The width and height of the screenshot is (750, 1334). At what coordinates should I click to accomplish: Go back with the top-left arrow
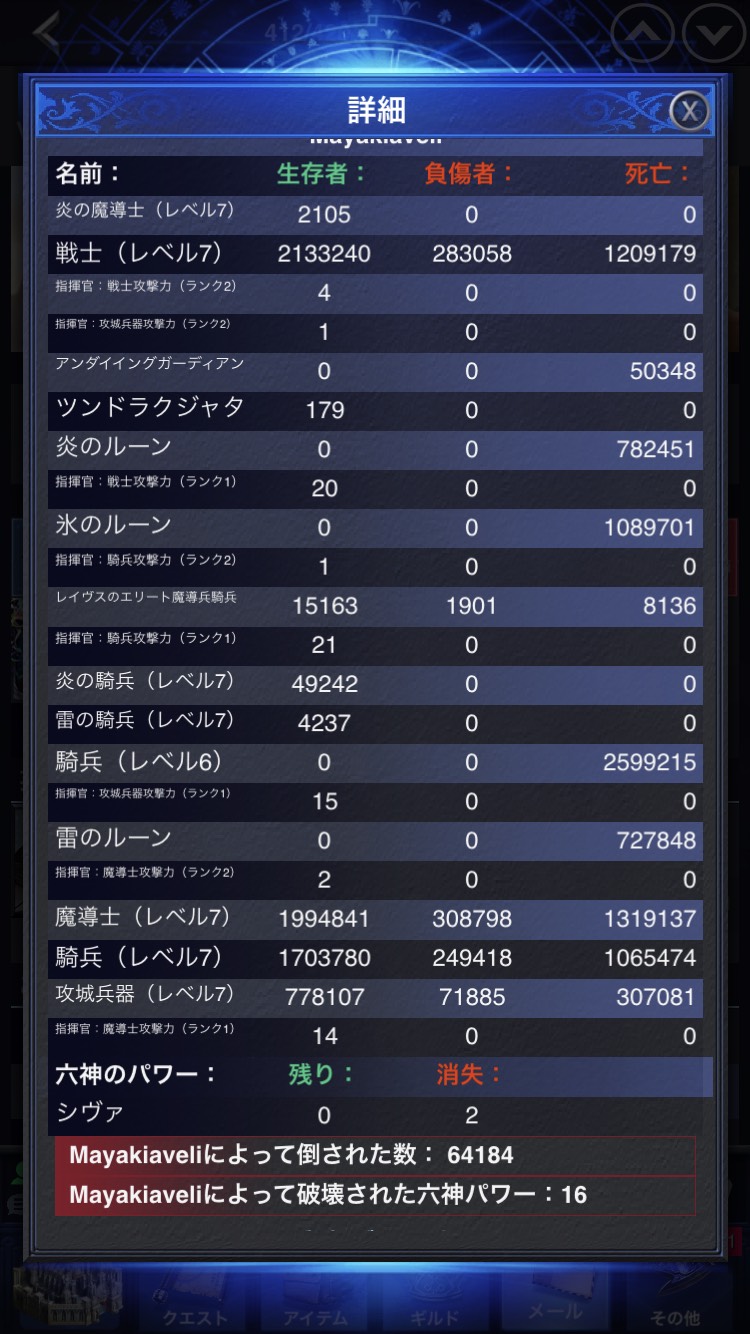47,32
